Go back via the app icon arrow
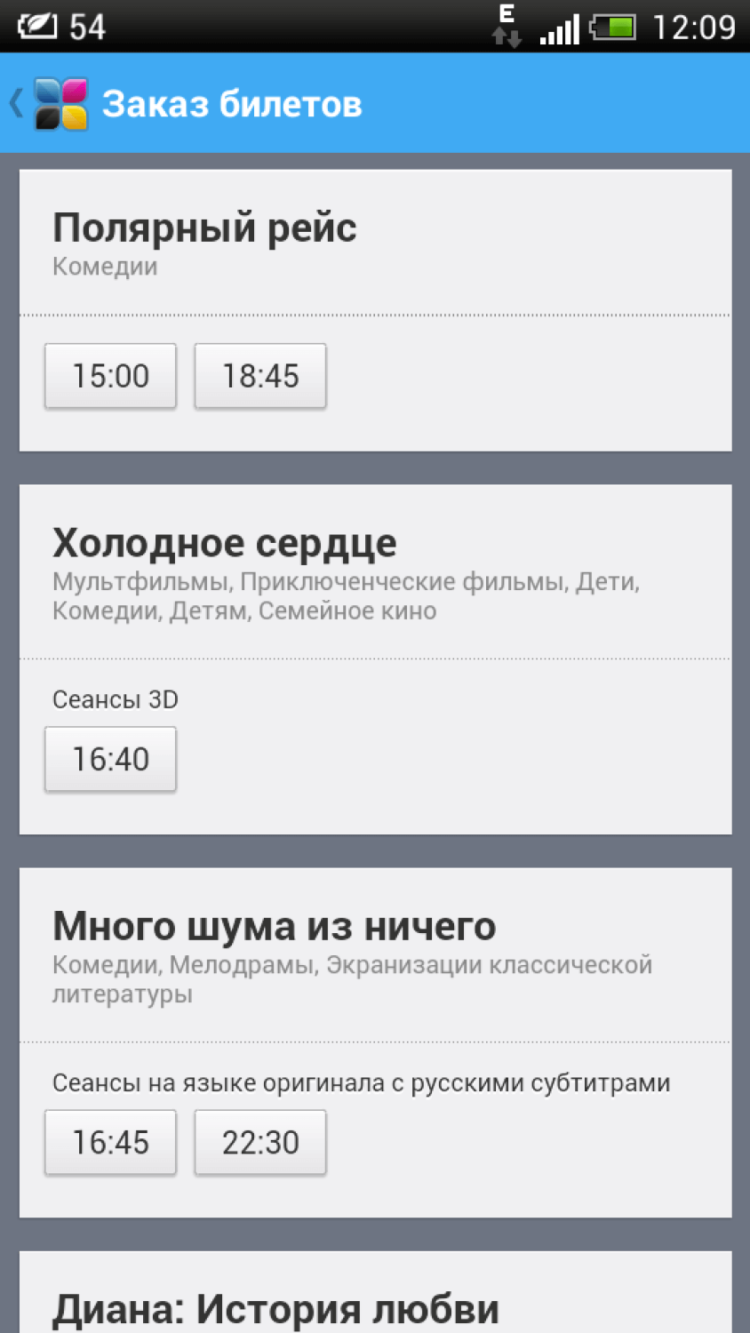 pyautogui.click(x=48, y=104)
